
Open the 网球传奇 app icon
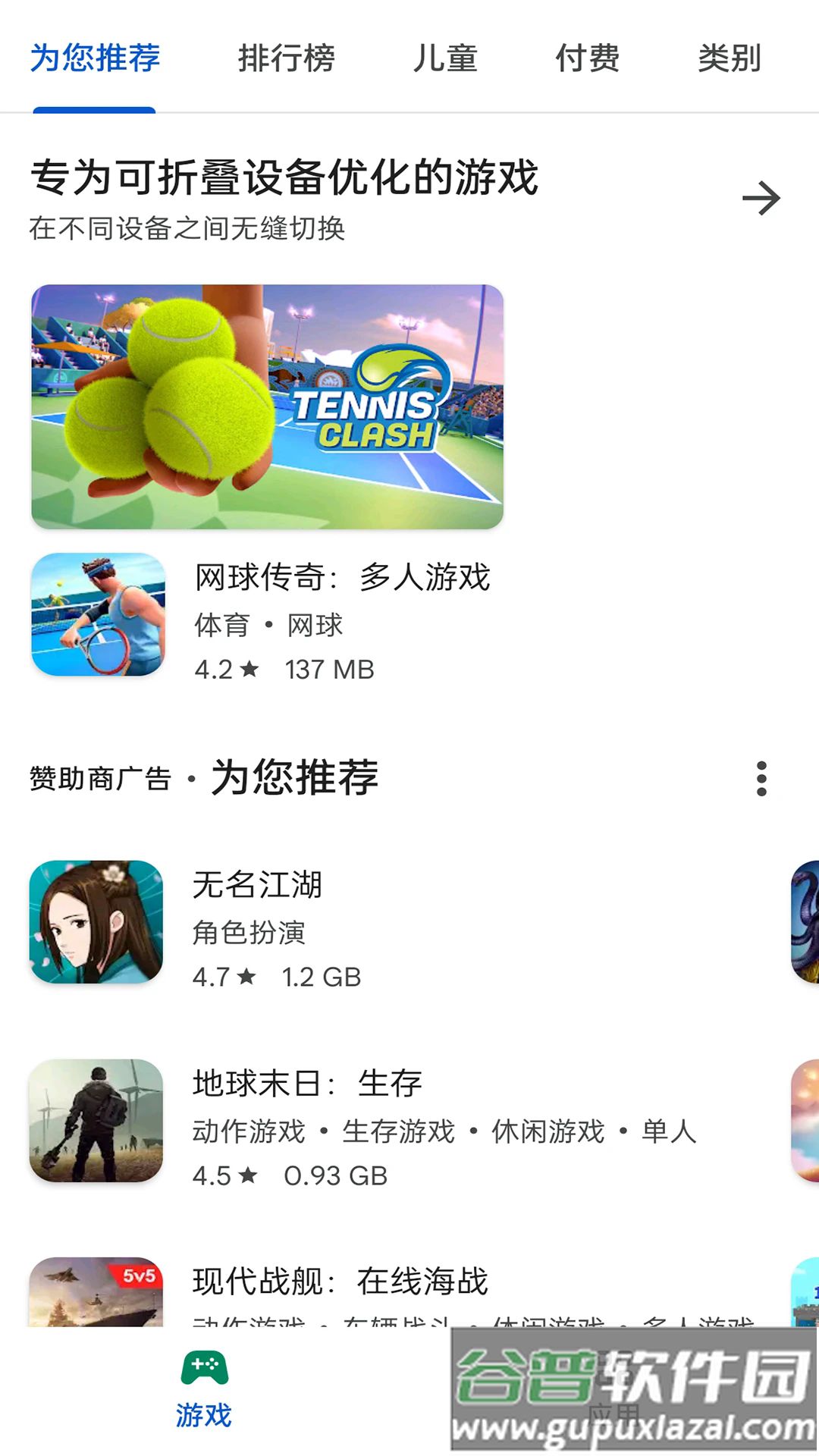[x=96, y=616]
